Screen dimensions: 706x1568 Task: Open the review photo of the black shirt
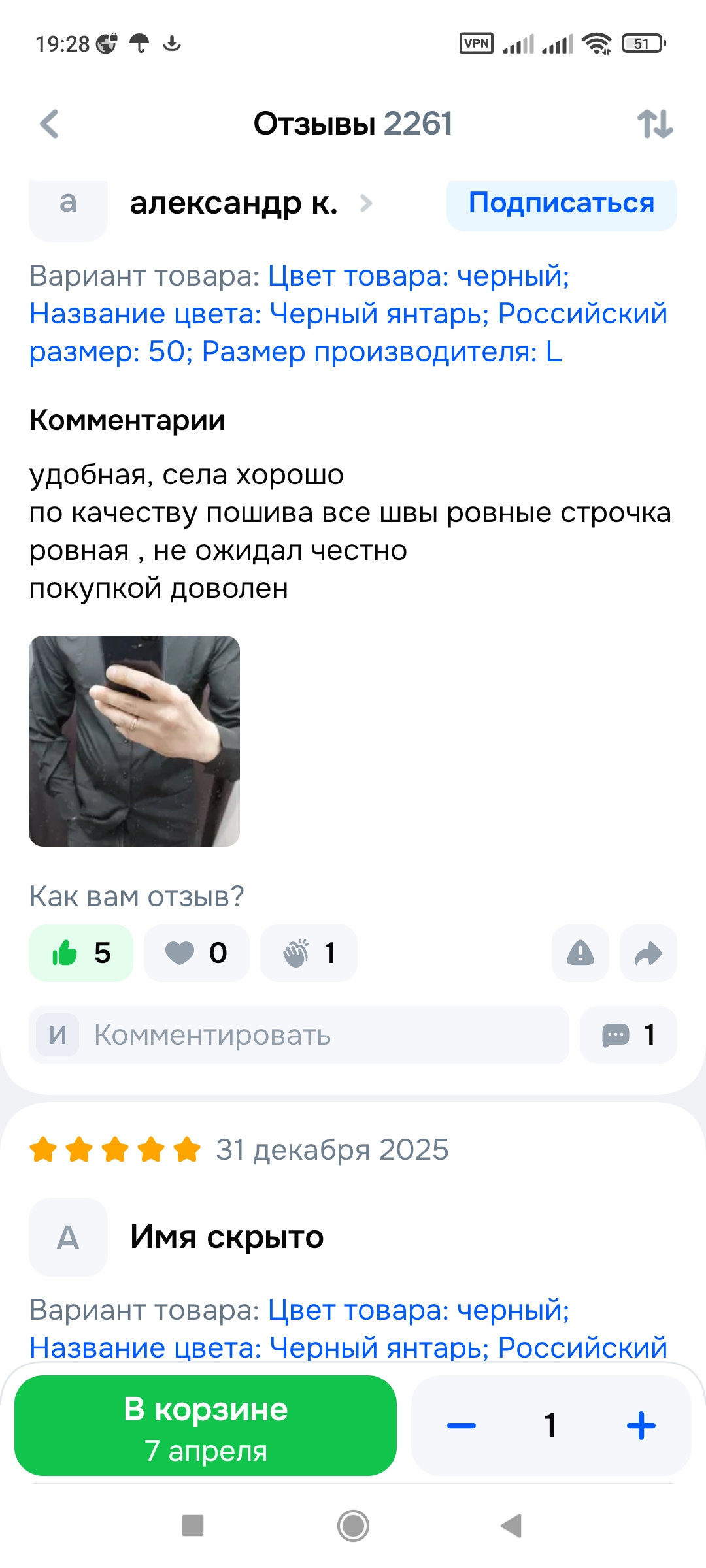(x=134, y=741)
